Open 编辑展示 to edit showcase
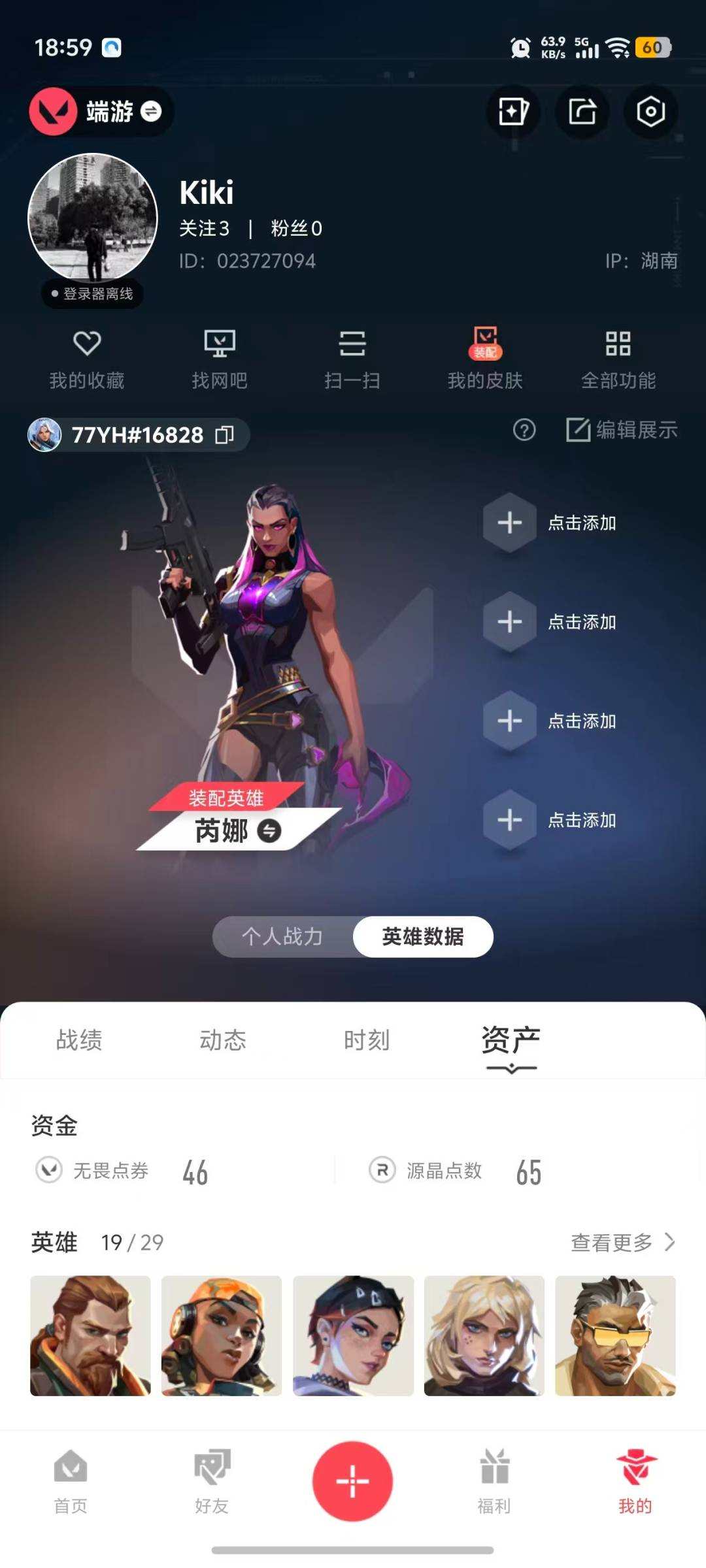This screenshot has width=706, height=1568. [622, 430]
